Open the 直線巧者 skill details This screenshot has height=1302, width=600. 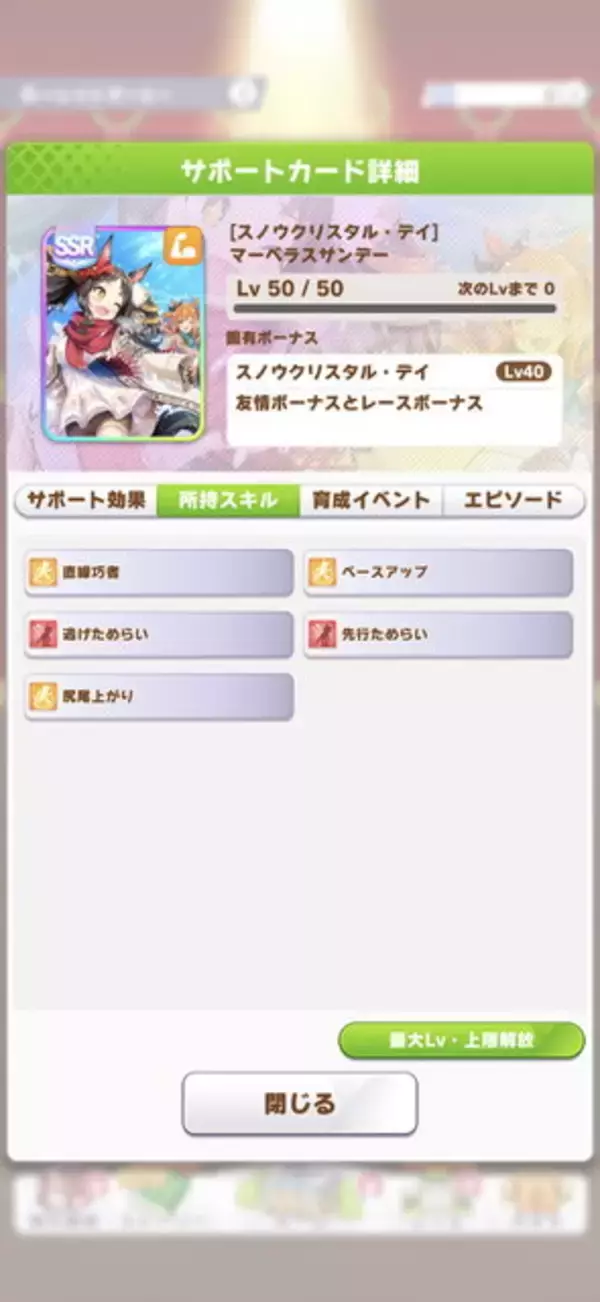coord(159,572)
